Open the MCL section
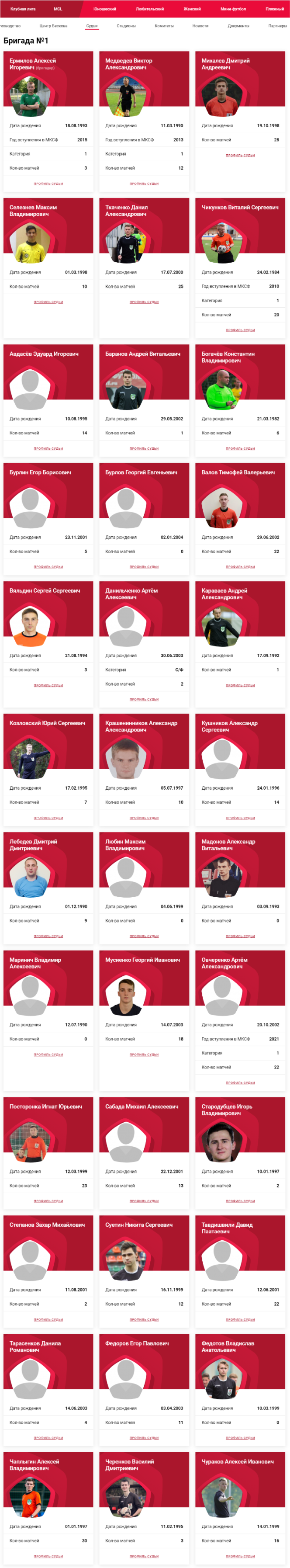The height and width of the screenshot is (1568, 290). [58, 9]
